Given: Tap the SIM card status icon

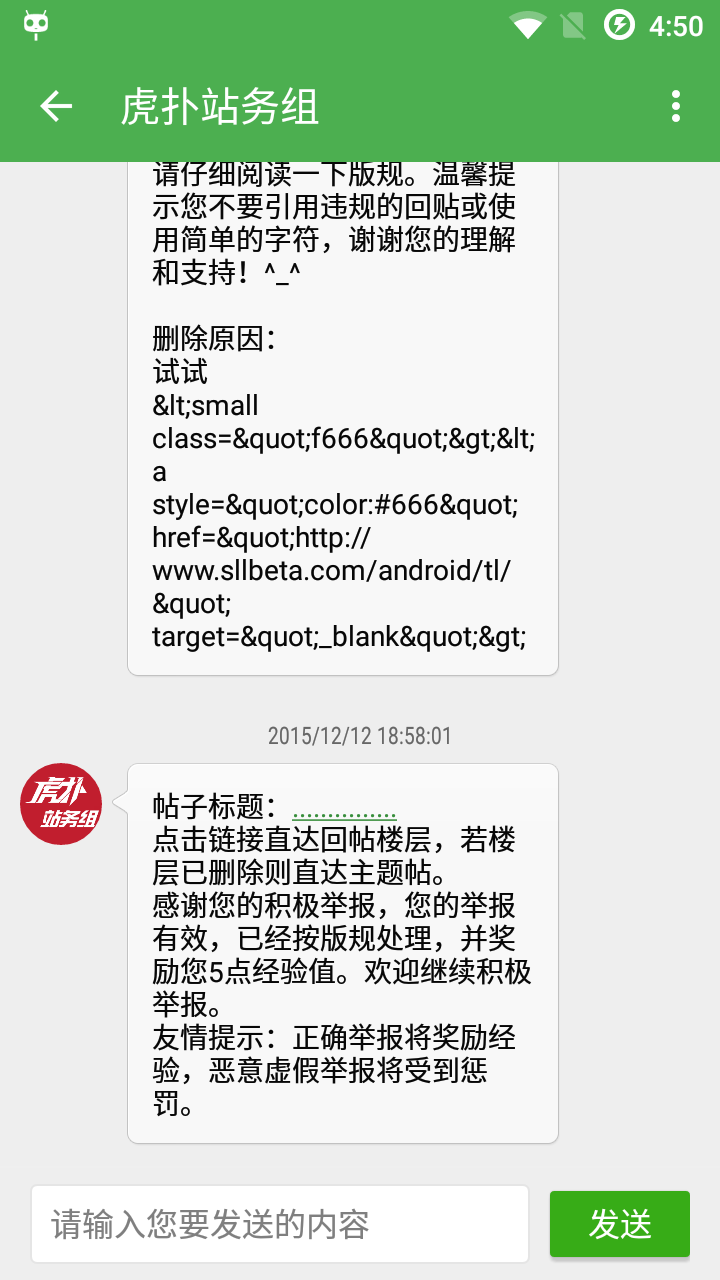Looking at the screenshot, I should [x=574, y=26].
